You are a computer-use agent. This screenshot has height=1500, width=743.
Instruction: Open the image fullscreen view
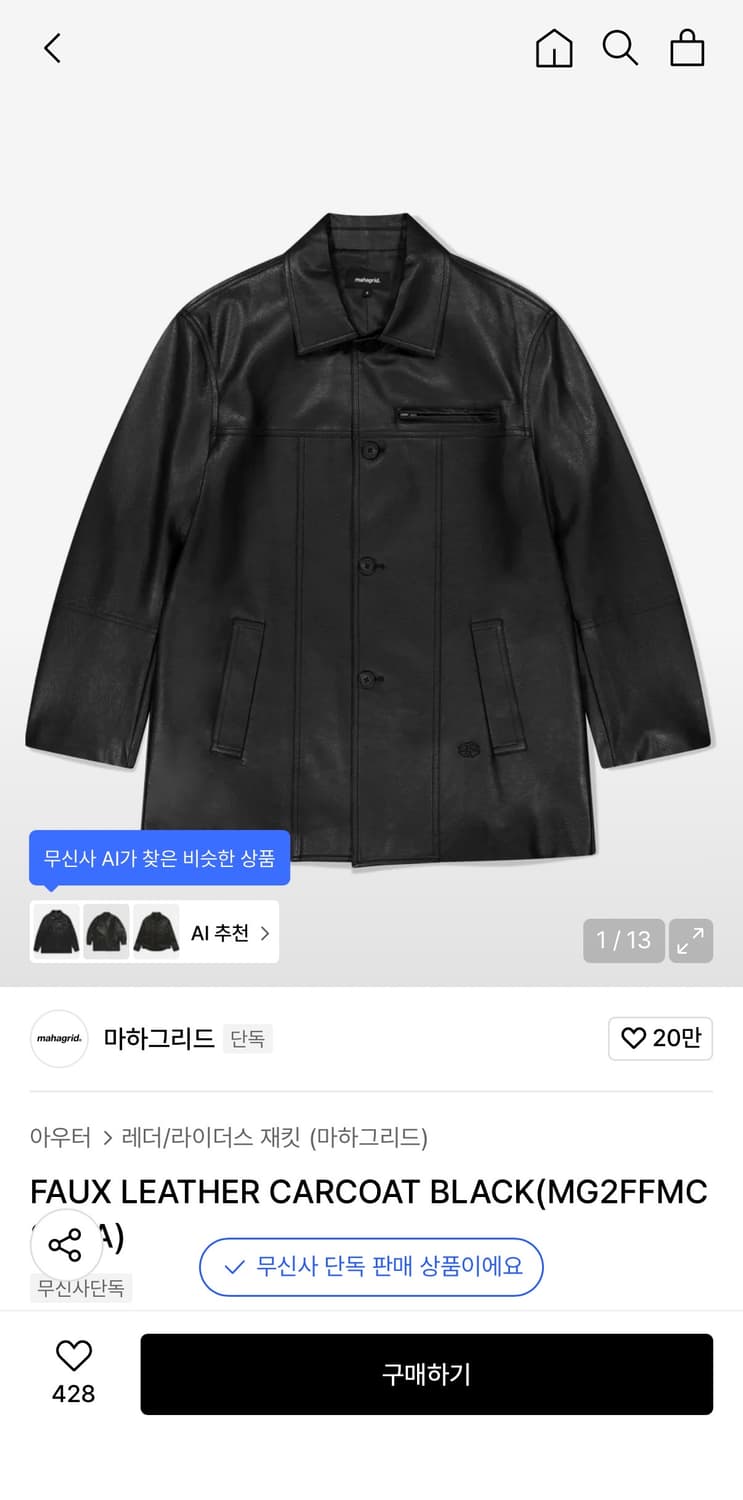(691, 940)
